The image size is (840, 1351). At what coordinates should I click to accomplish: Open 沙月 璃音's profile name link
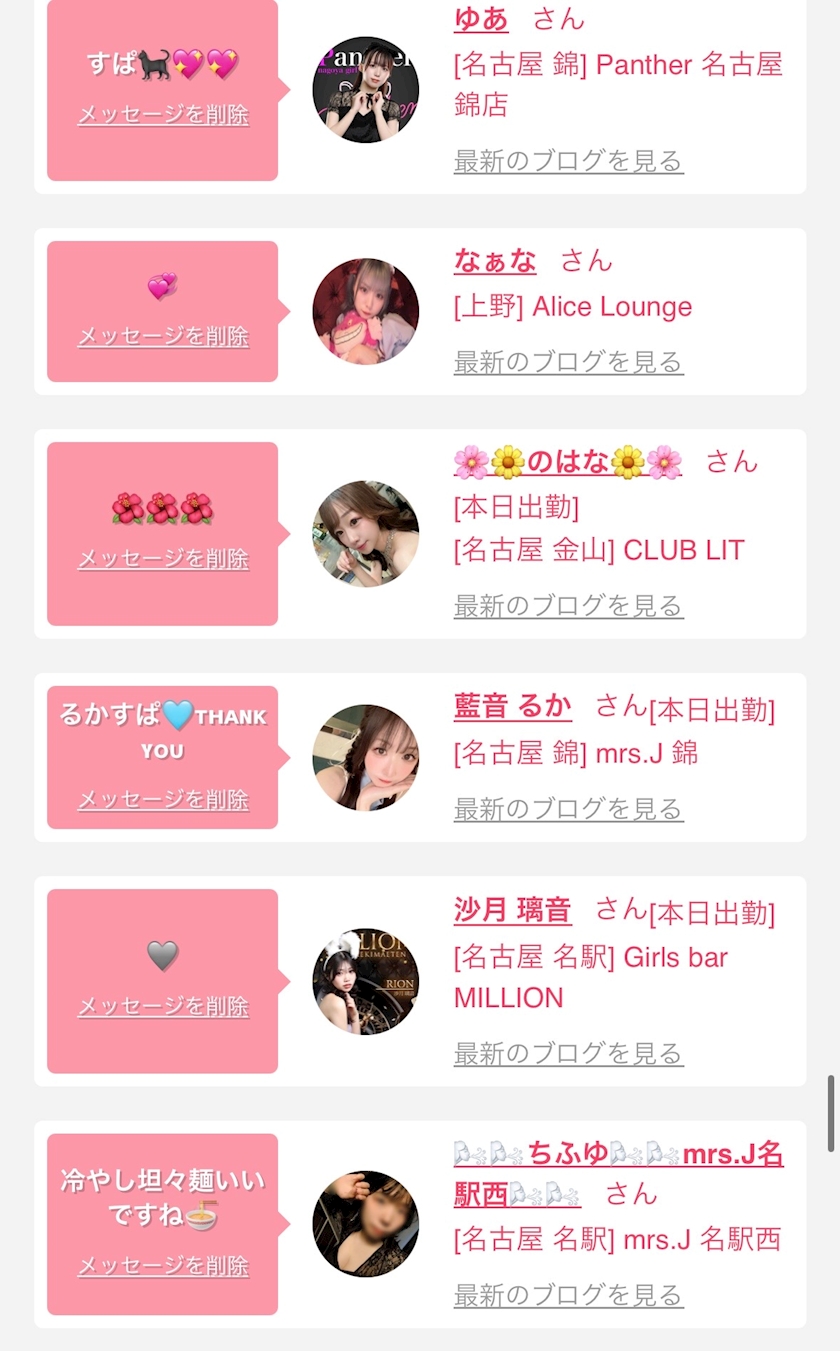[x=513, y=910]
